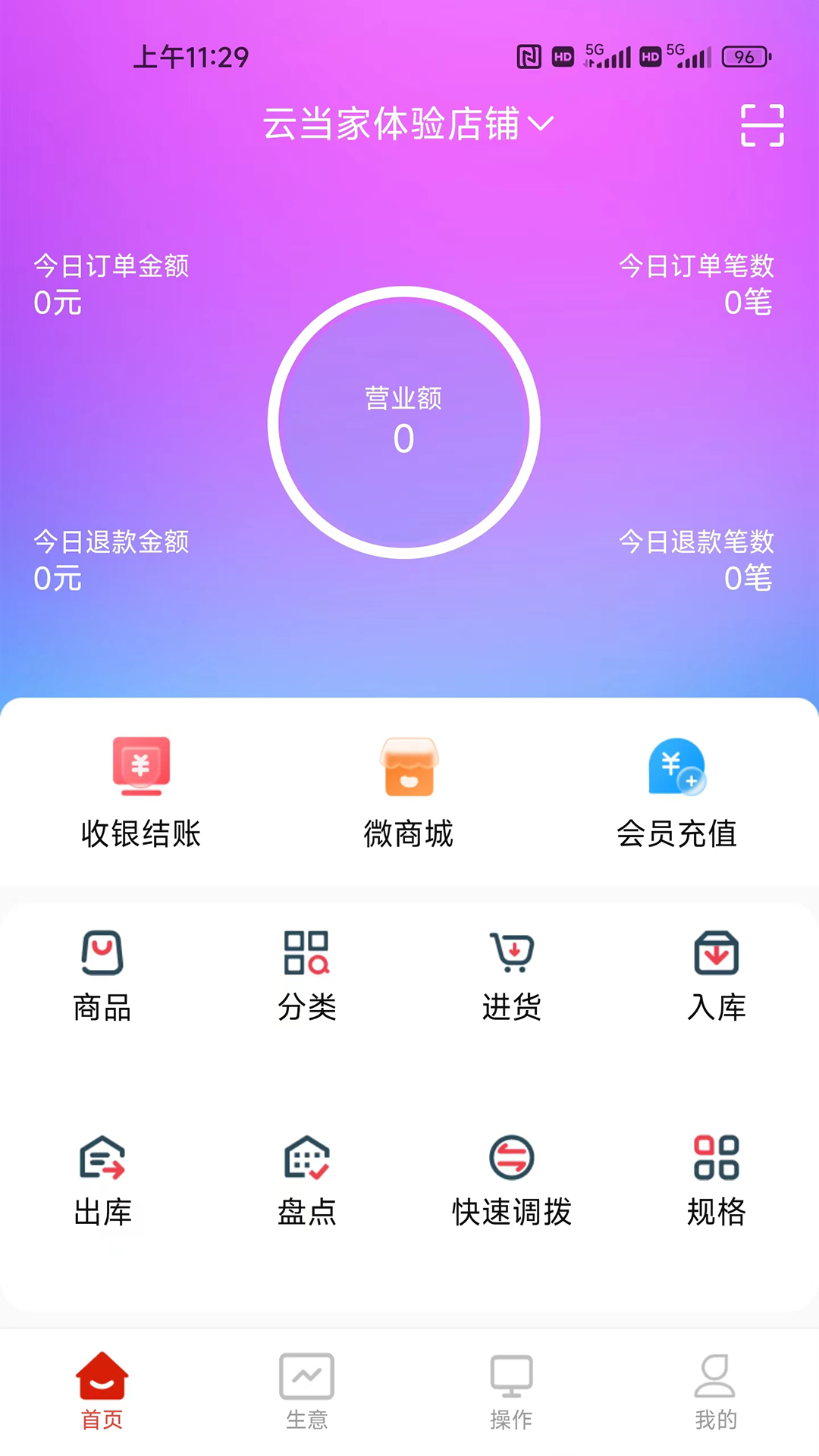Expand the 云当家体验店铺 store dropdown
819x1456 pixels.
pyautogui.click(x=408, y=124)
